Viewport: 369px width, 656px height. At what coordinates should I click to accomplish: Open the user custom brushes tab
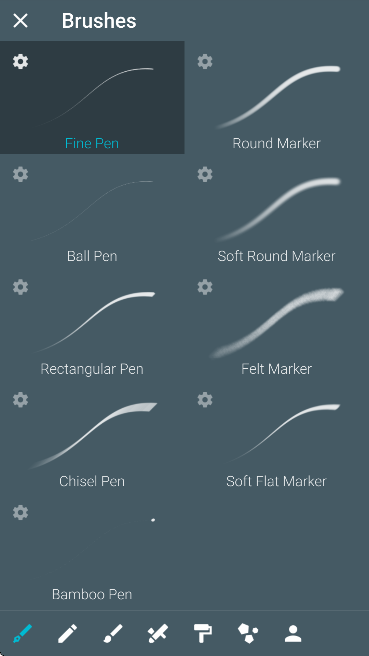click(x=293, y=633)
